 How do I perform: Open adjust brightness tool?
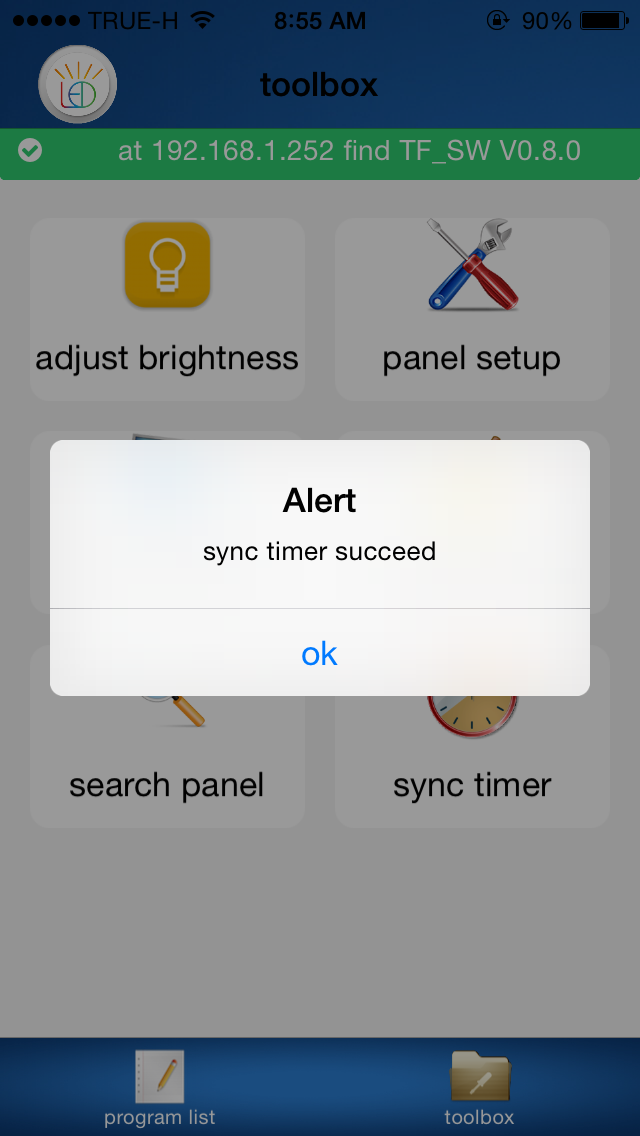coord(167,309)
